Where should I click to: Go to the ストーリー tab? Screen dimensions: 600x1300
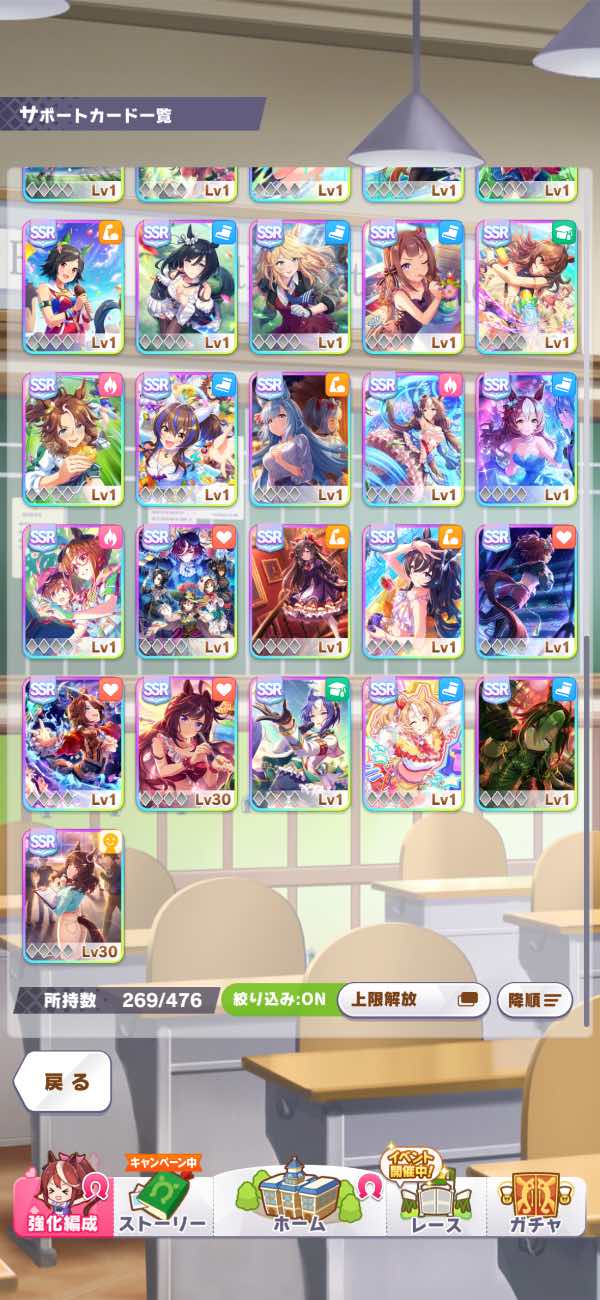162,1207
